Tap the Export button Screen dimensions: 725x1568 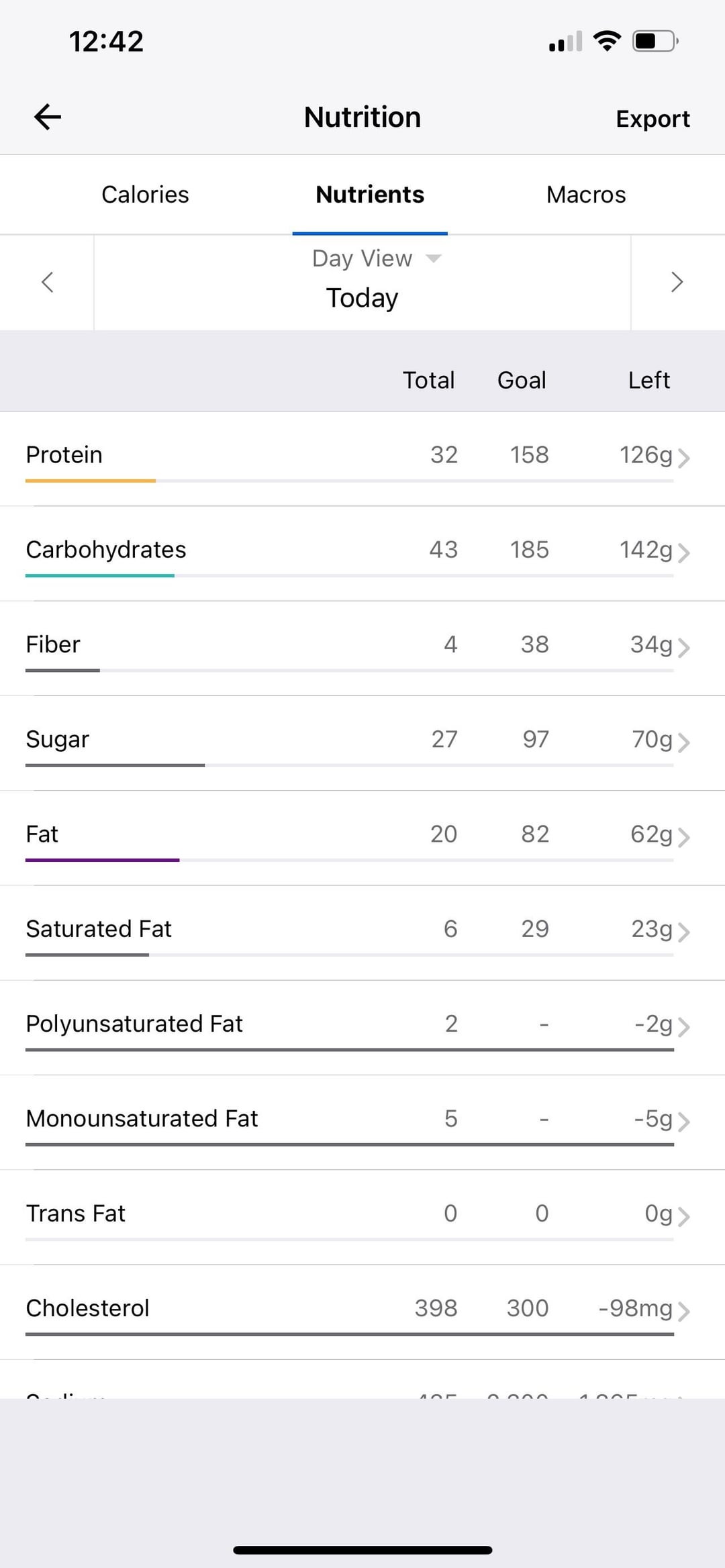pos(652,119)
